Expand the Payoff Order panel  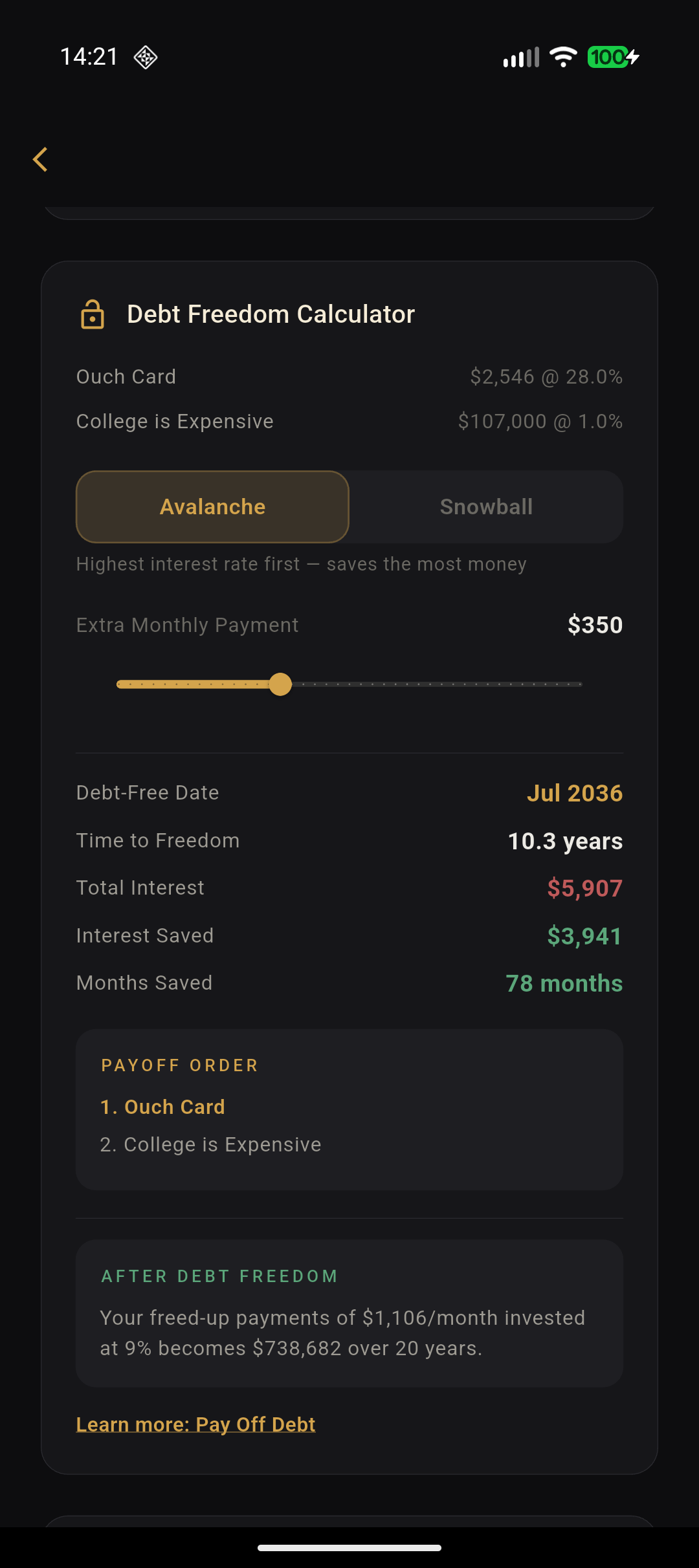coord(349,1109)
